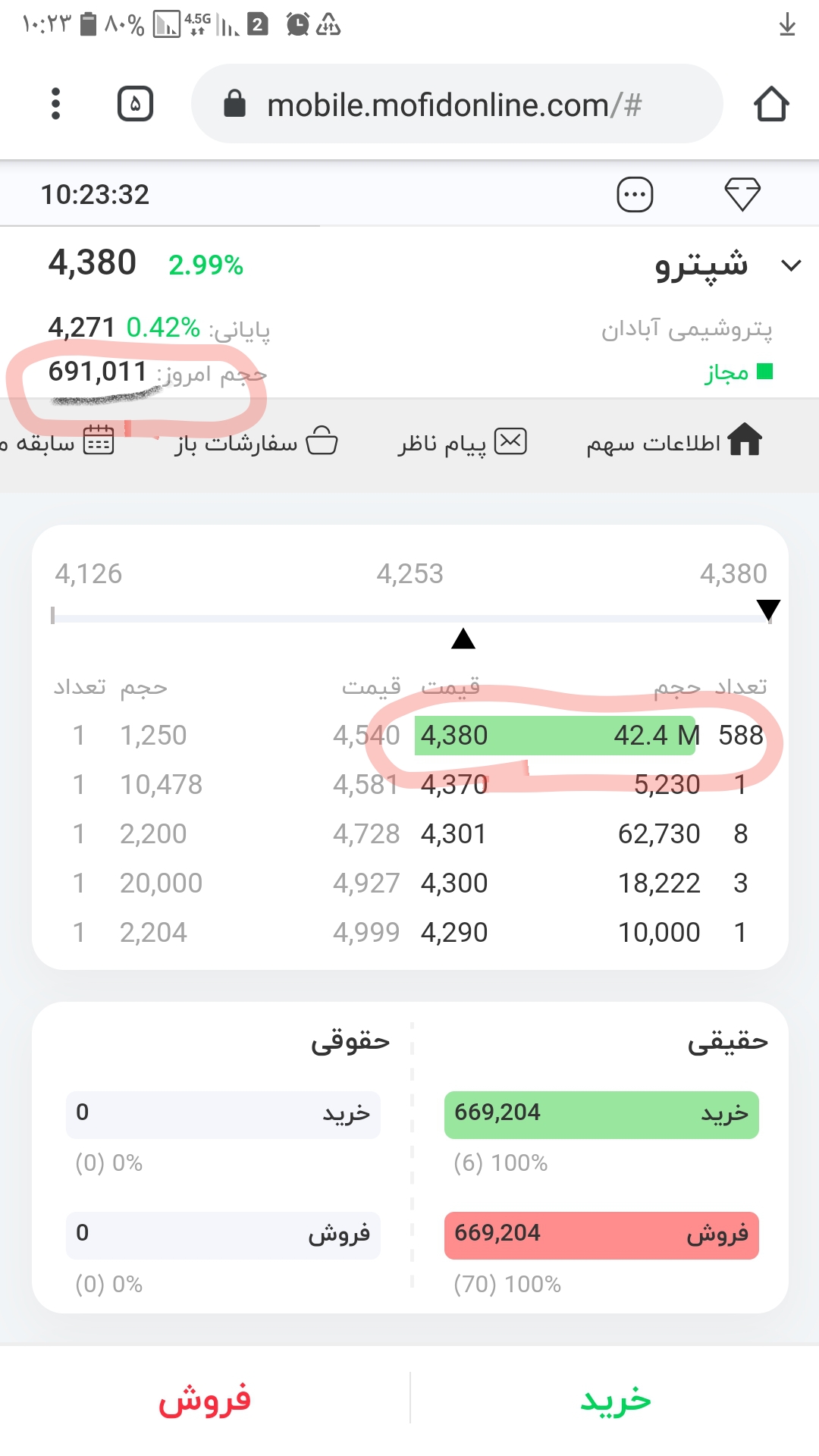Open the browser tab switcher
Screen dimensions: 819x1456
coord(135,104)
